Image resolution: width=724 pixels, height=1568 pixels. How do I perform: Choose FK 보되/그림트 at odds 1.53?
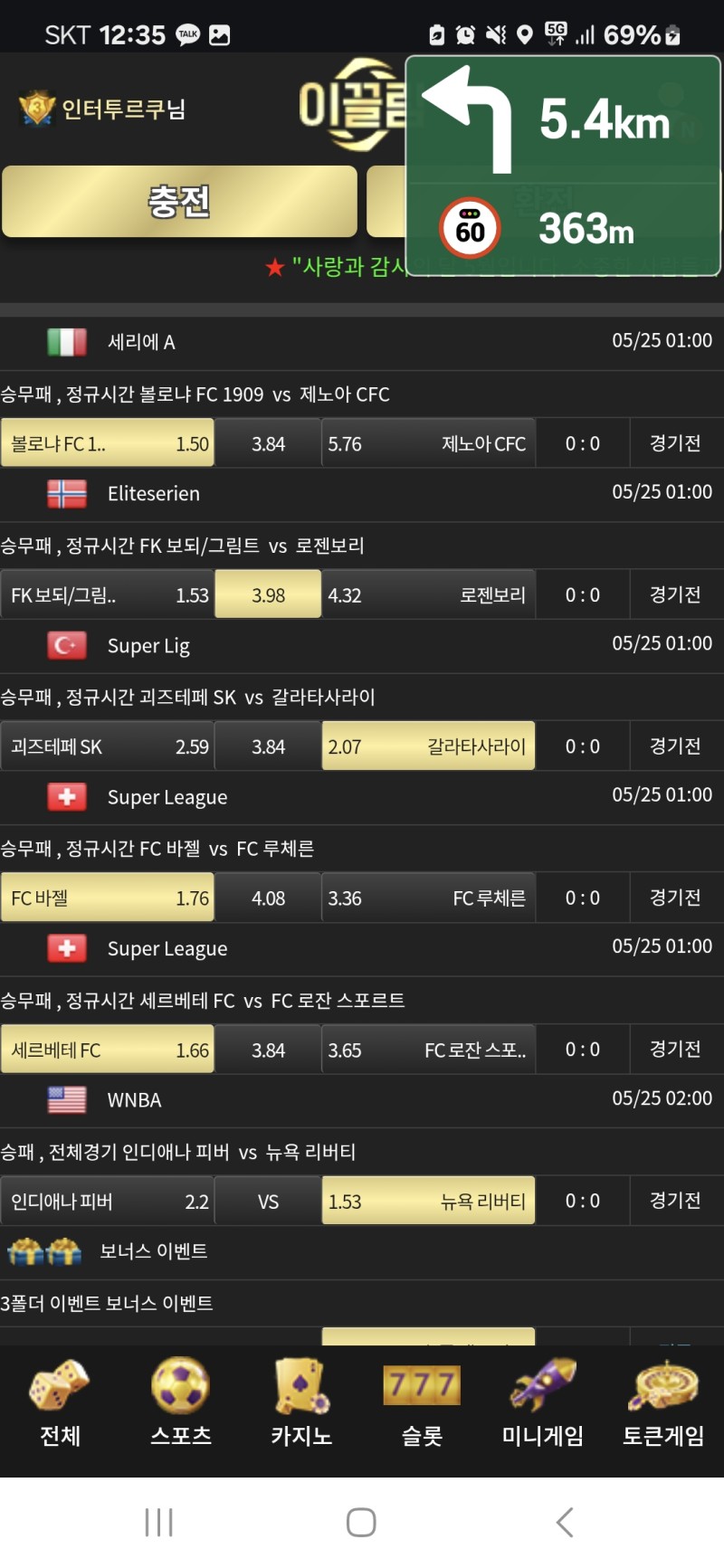click(108, 594)
